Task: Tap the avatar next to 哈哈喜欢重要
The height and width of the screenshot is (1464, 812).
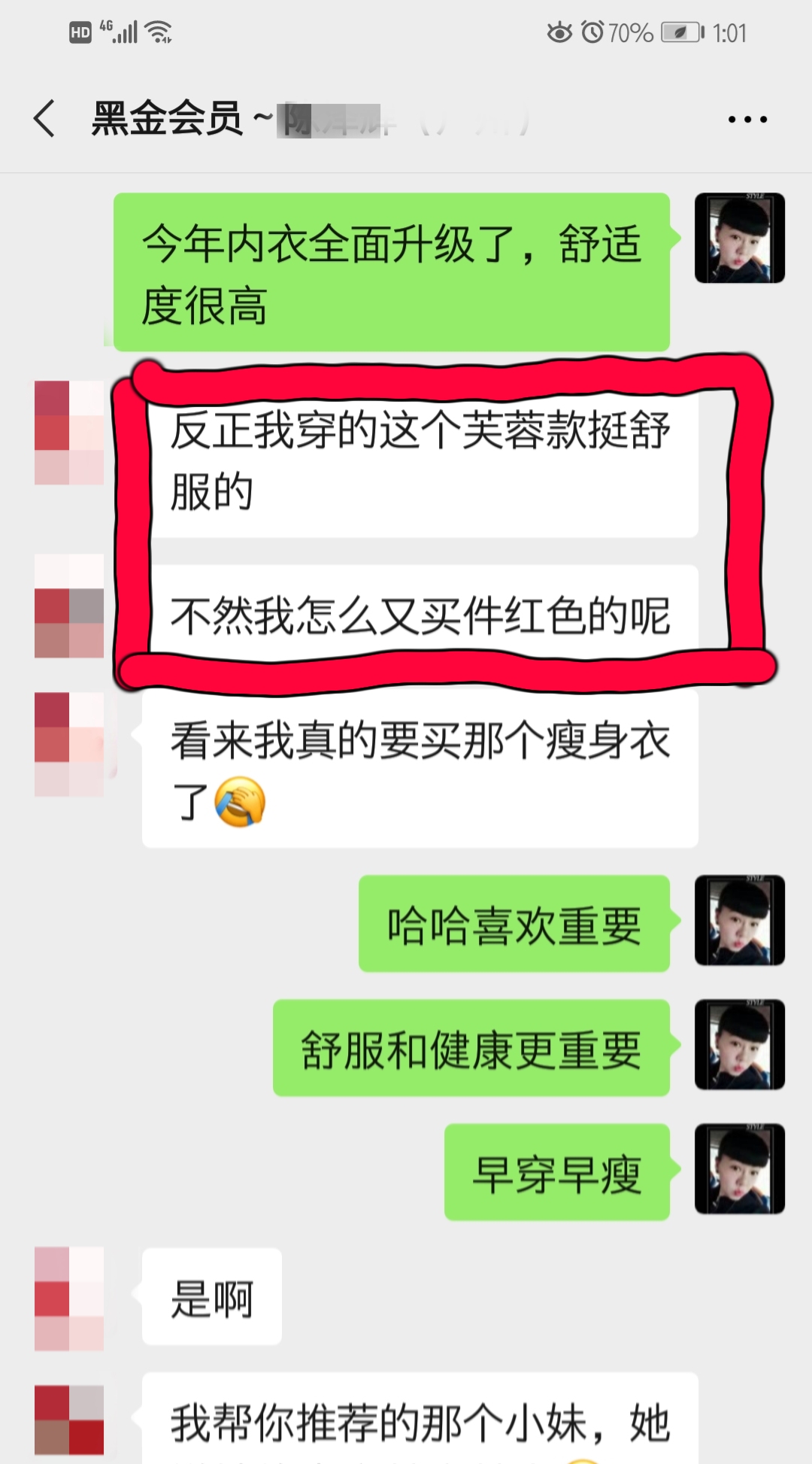Action: coord(740,920)
